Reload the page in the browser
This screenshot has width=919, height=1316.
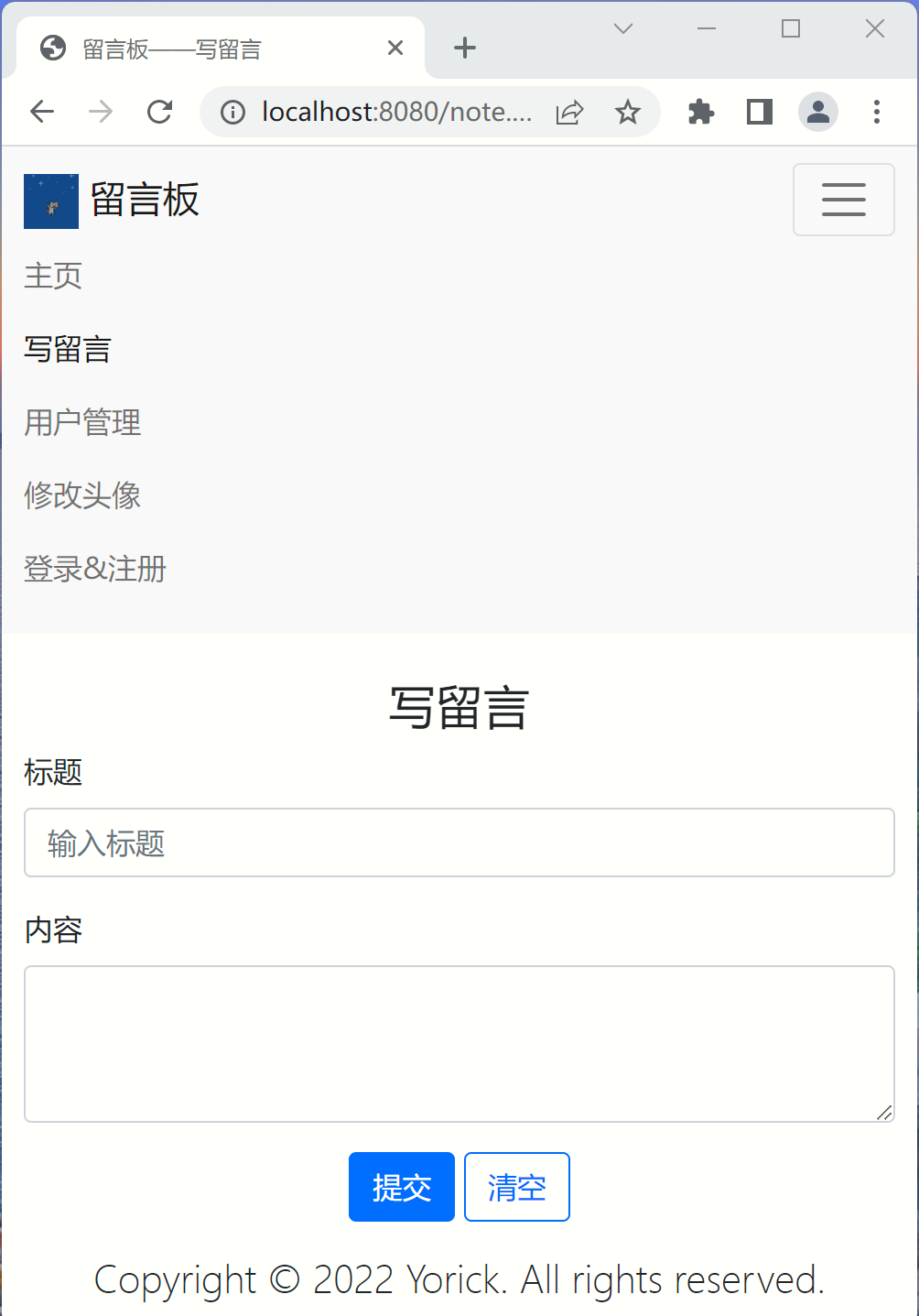(160, 112)
